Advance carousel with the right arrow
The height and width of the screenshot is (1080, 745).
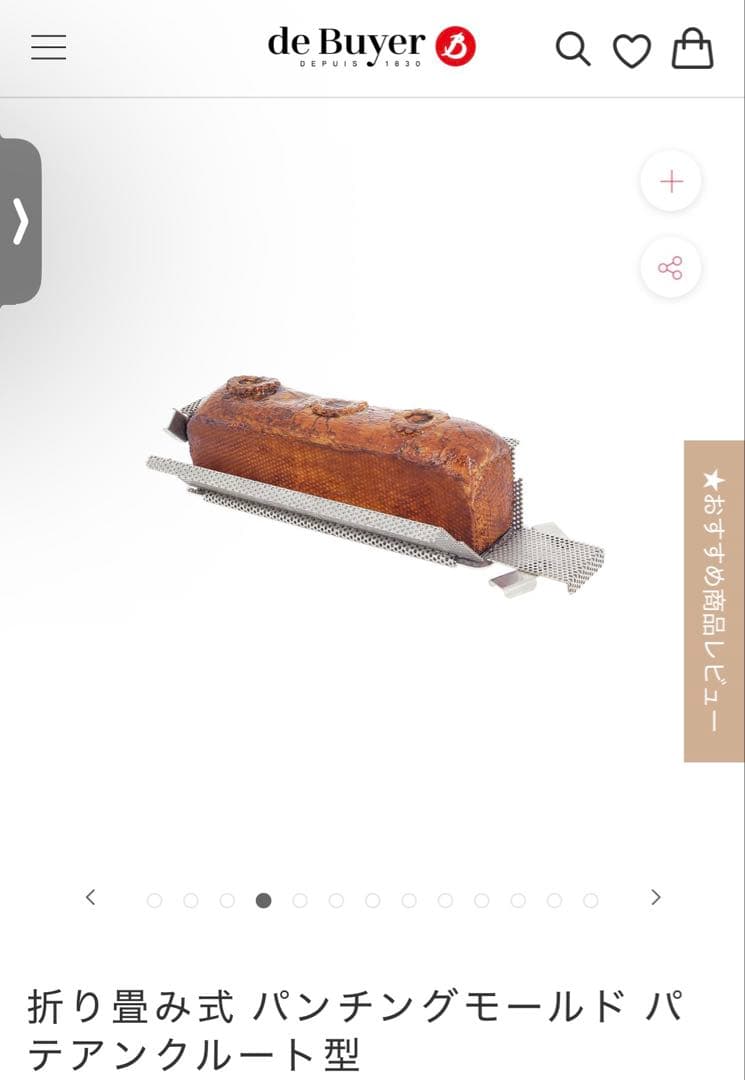coord(655,899)
